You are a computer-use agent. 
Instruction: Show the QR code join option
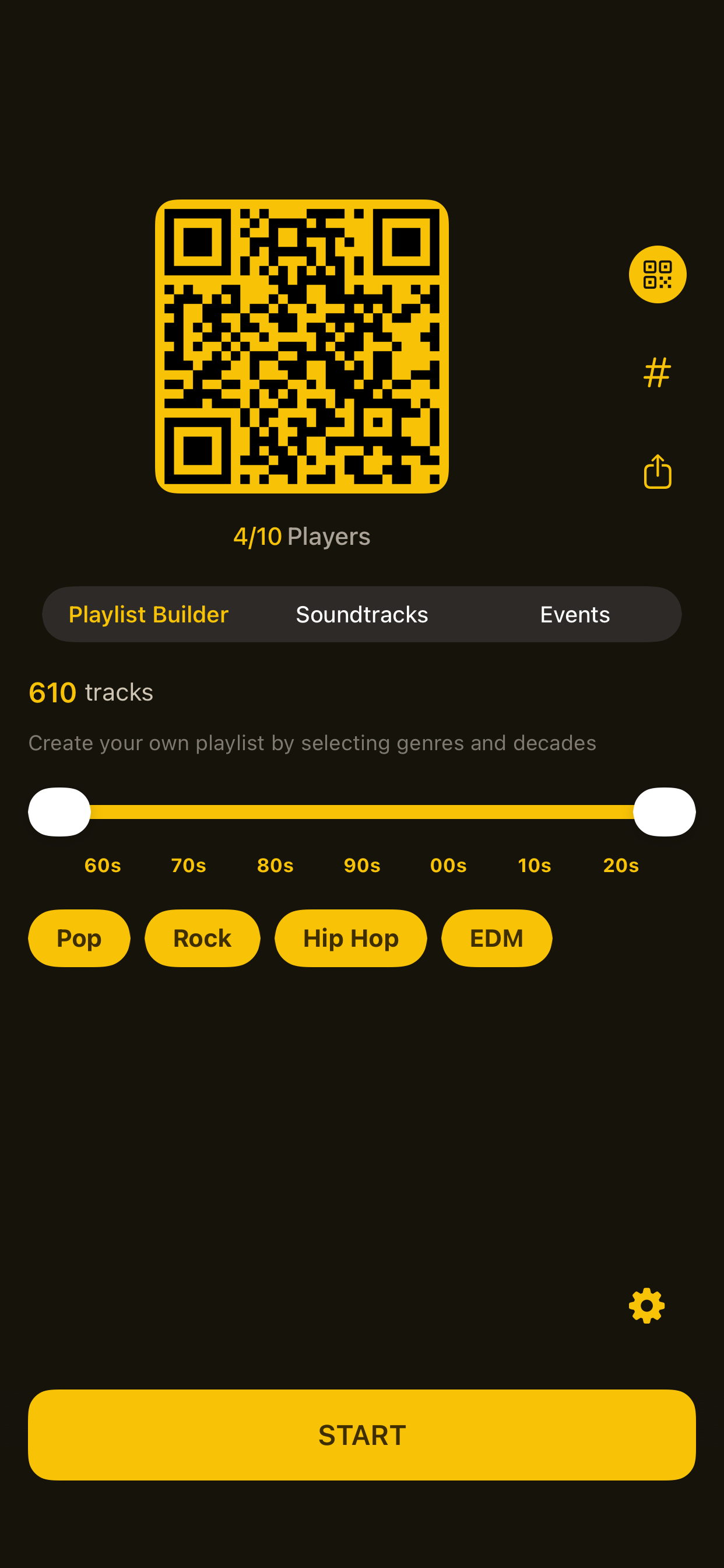pyautogui.click(x=657, y=275)
